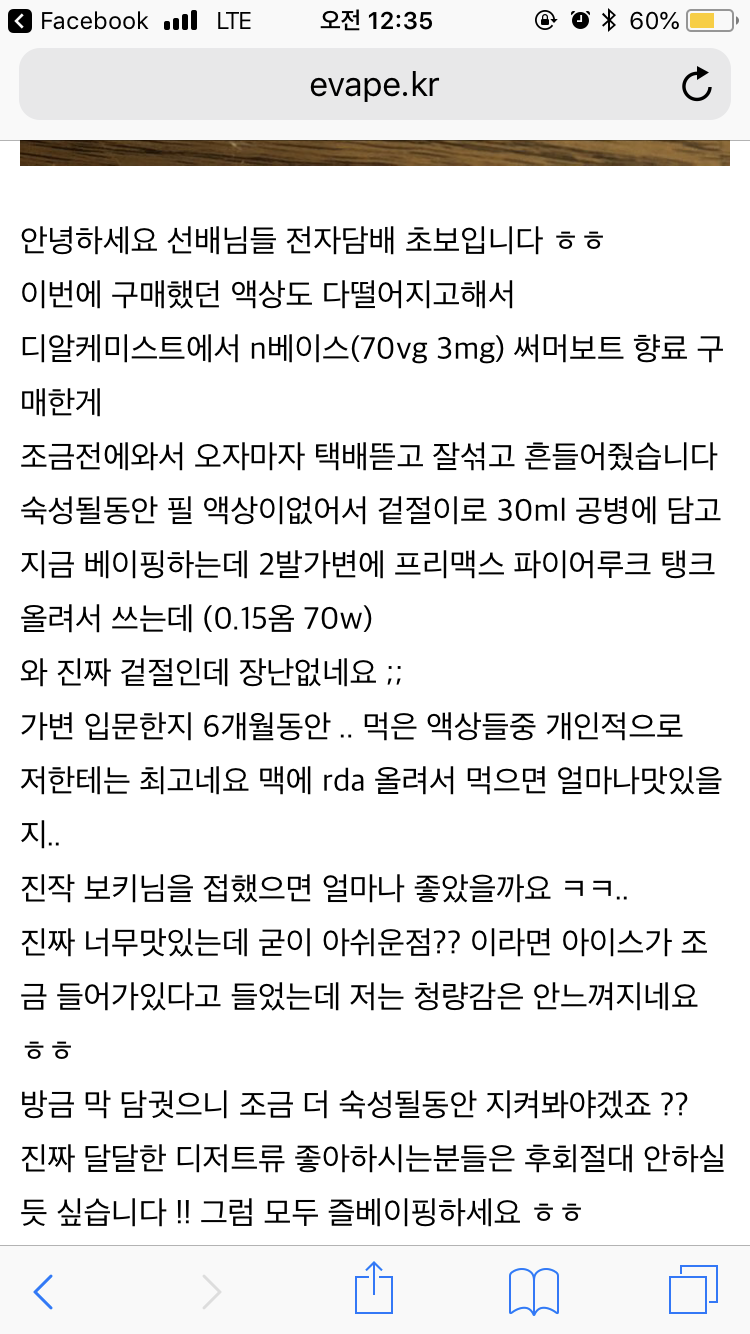Go back to the previous page

click(x=43, y=1292)
